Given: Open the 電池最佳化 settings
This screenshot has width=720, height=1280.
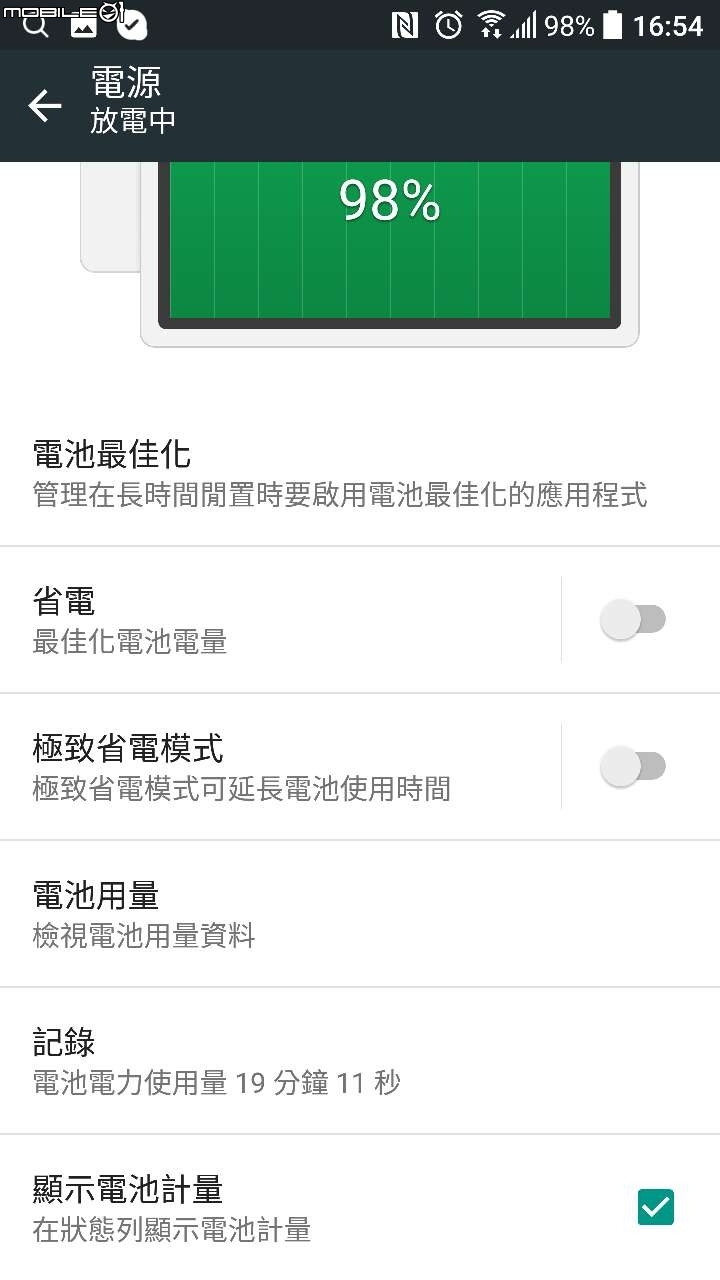Looking at the screenshot, I should [x=360, y=473].
